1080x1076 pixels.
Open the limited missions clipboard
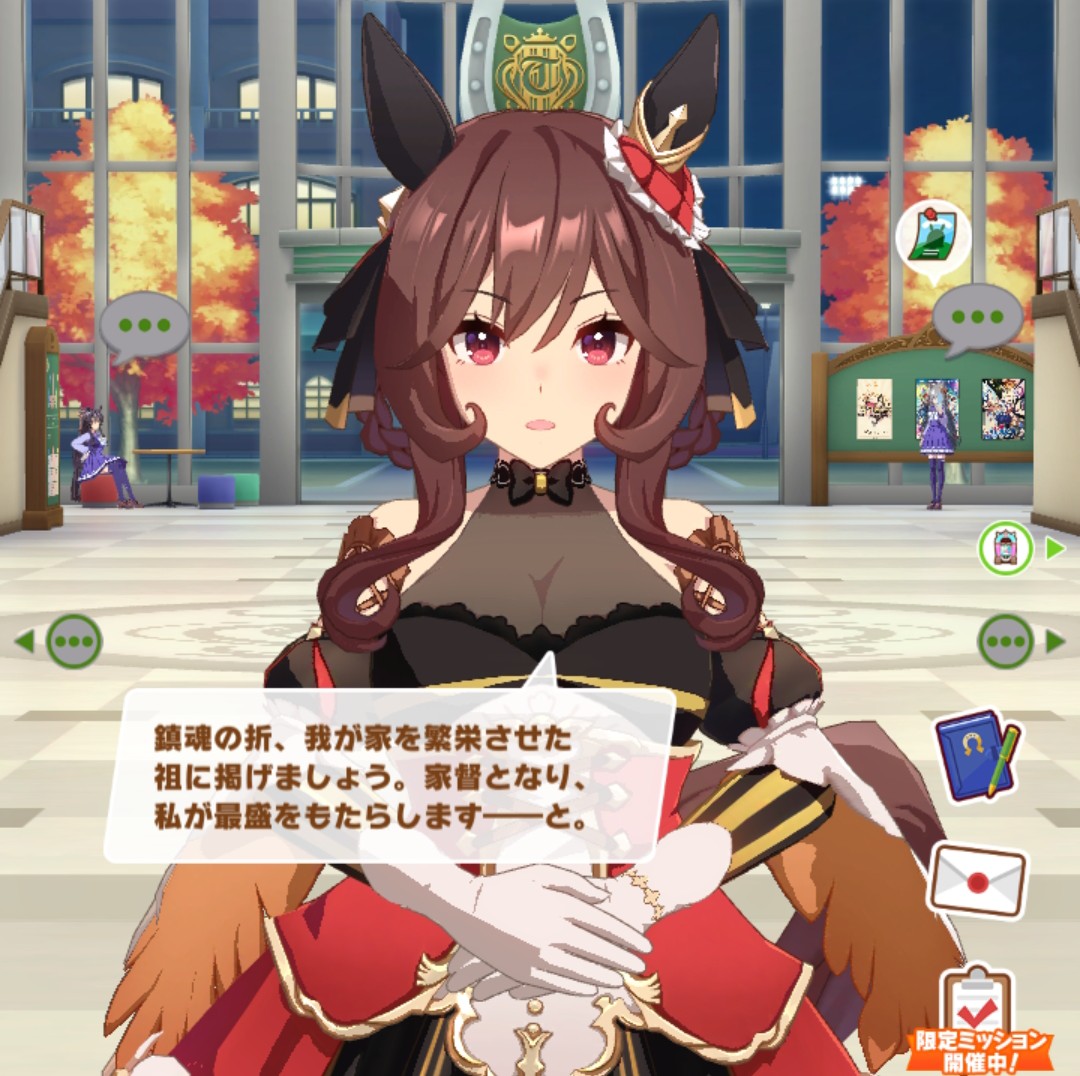[977, 1010]
